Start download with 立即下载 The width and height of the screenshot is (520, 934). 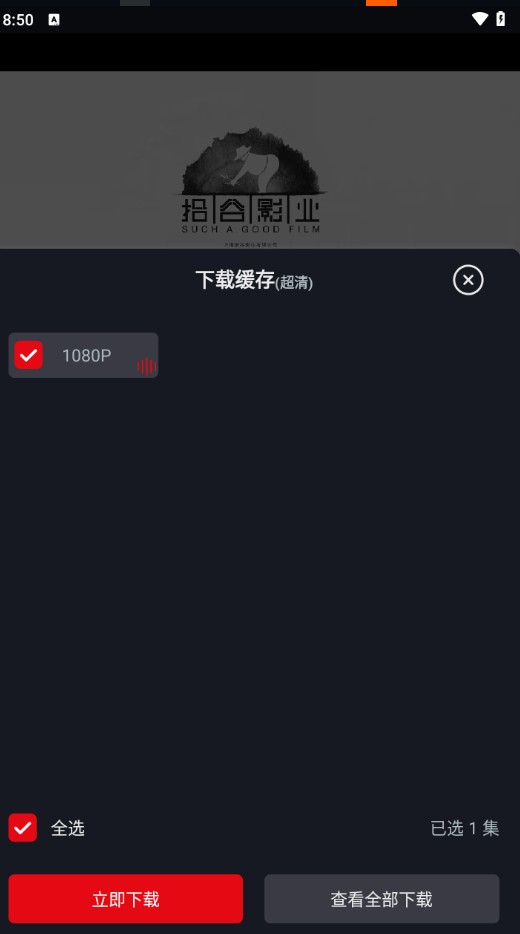click(x=126, y=899)
